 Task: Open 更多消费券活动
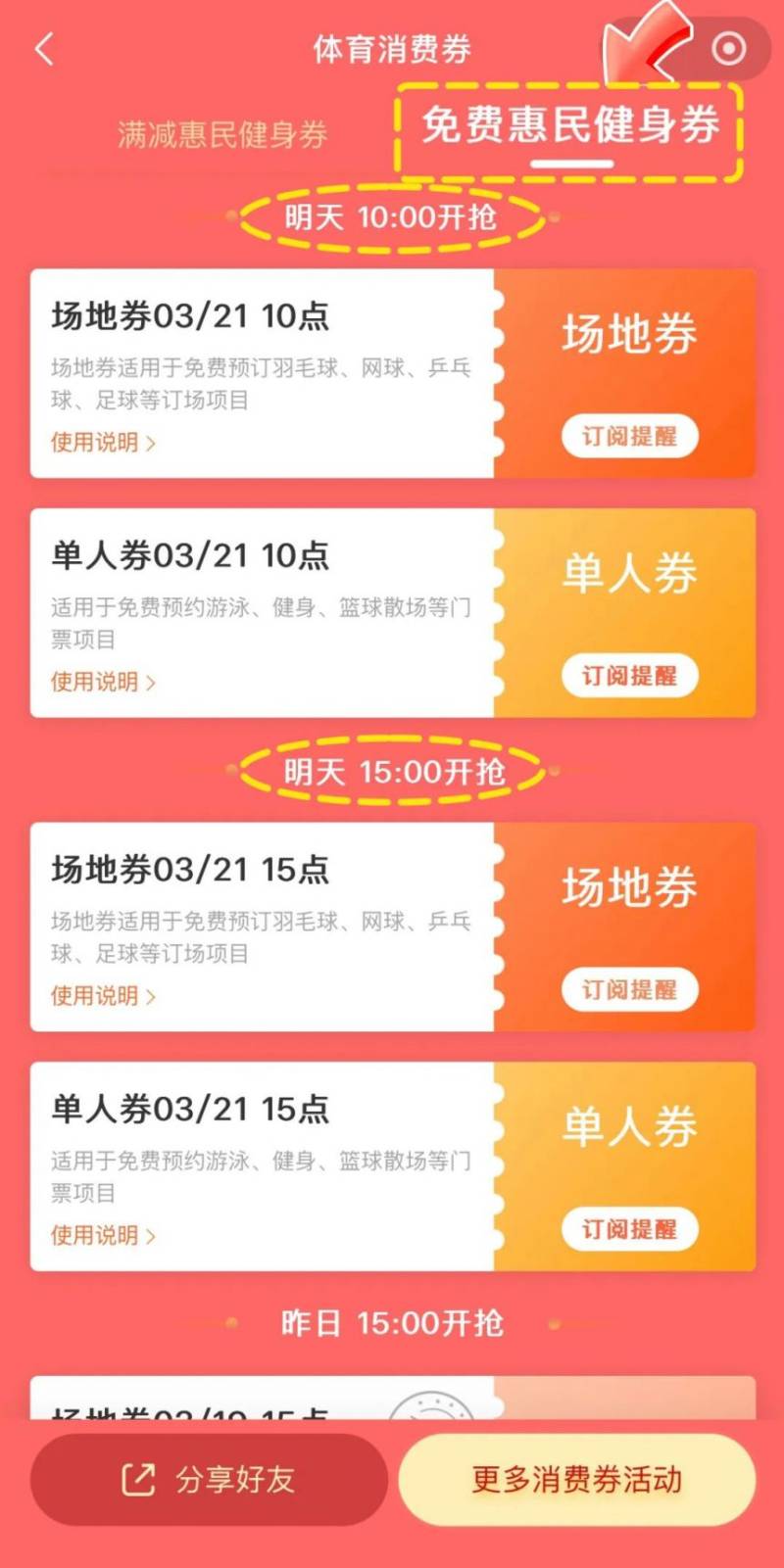(x=576, y=1479)
